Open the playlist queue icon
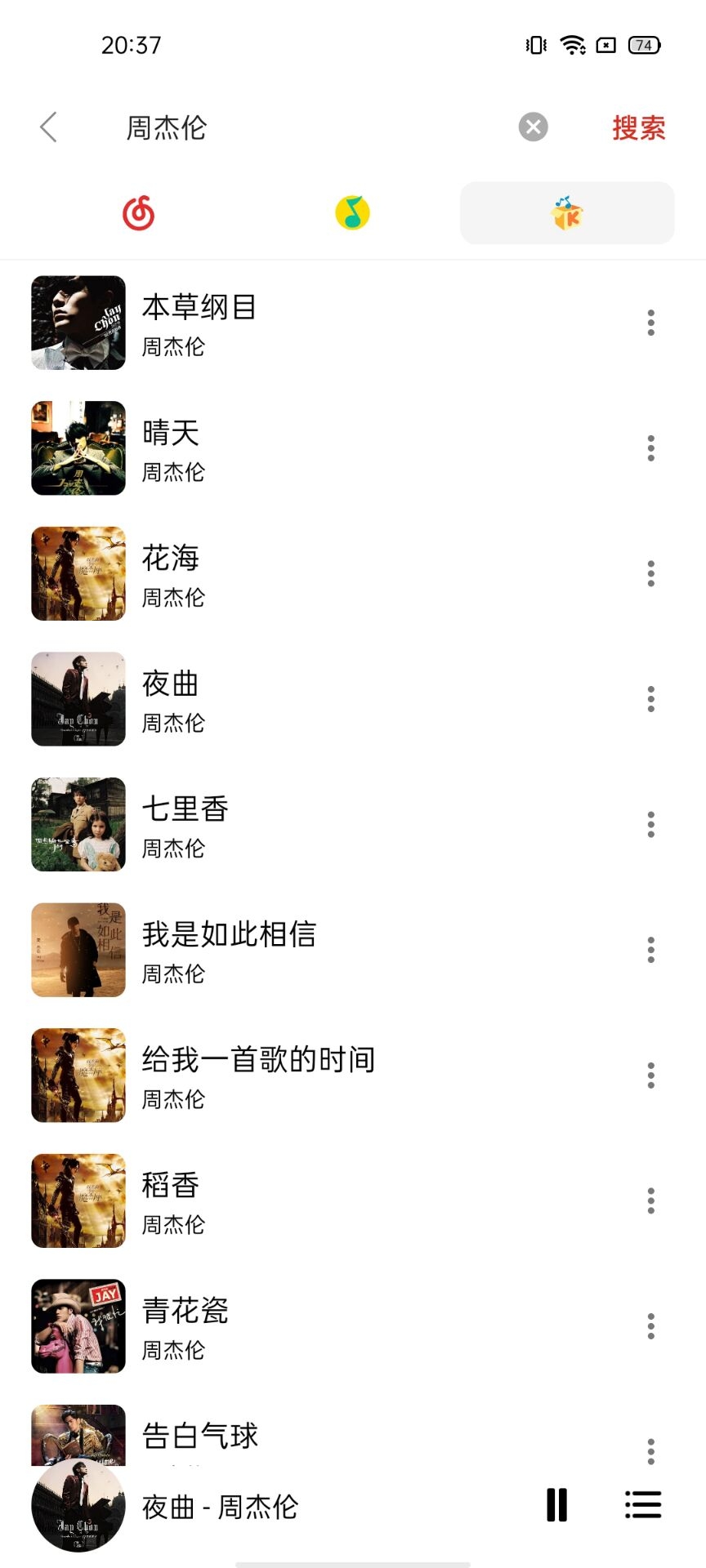 click(643, 1505)
